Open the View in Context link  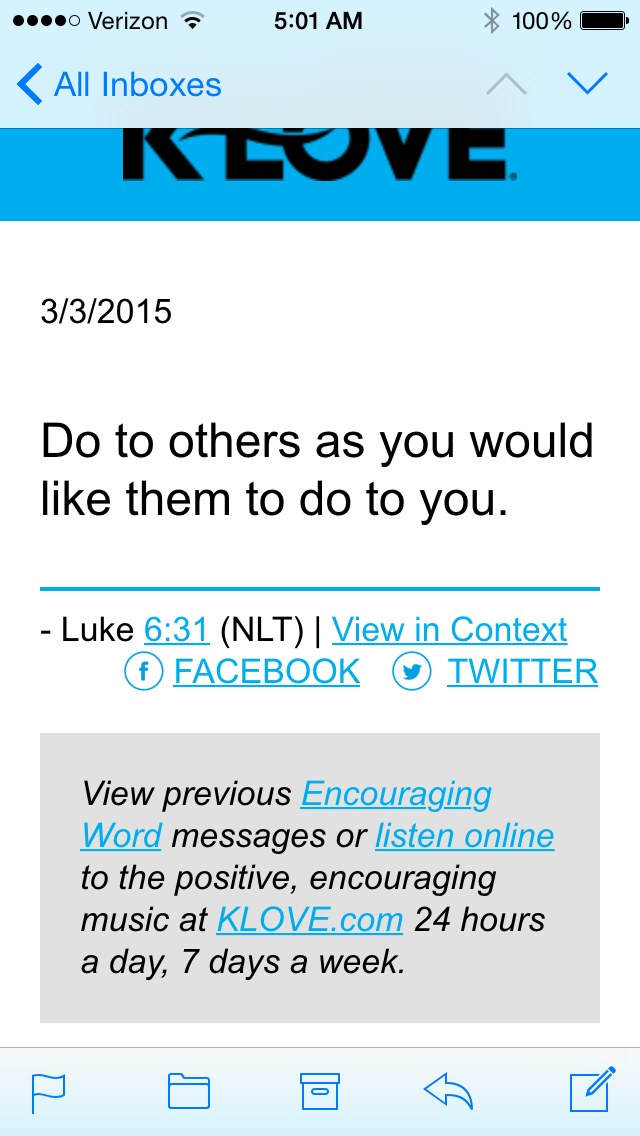tap(449, 630)
